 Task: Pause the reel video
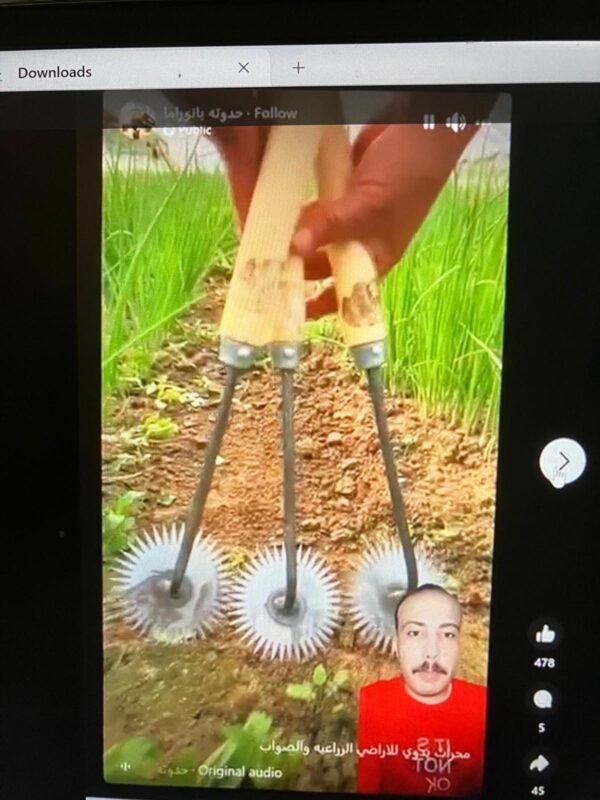(x=429, y=122)
